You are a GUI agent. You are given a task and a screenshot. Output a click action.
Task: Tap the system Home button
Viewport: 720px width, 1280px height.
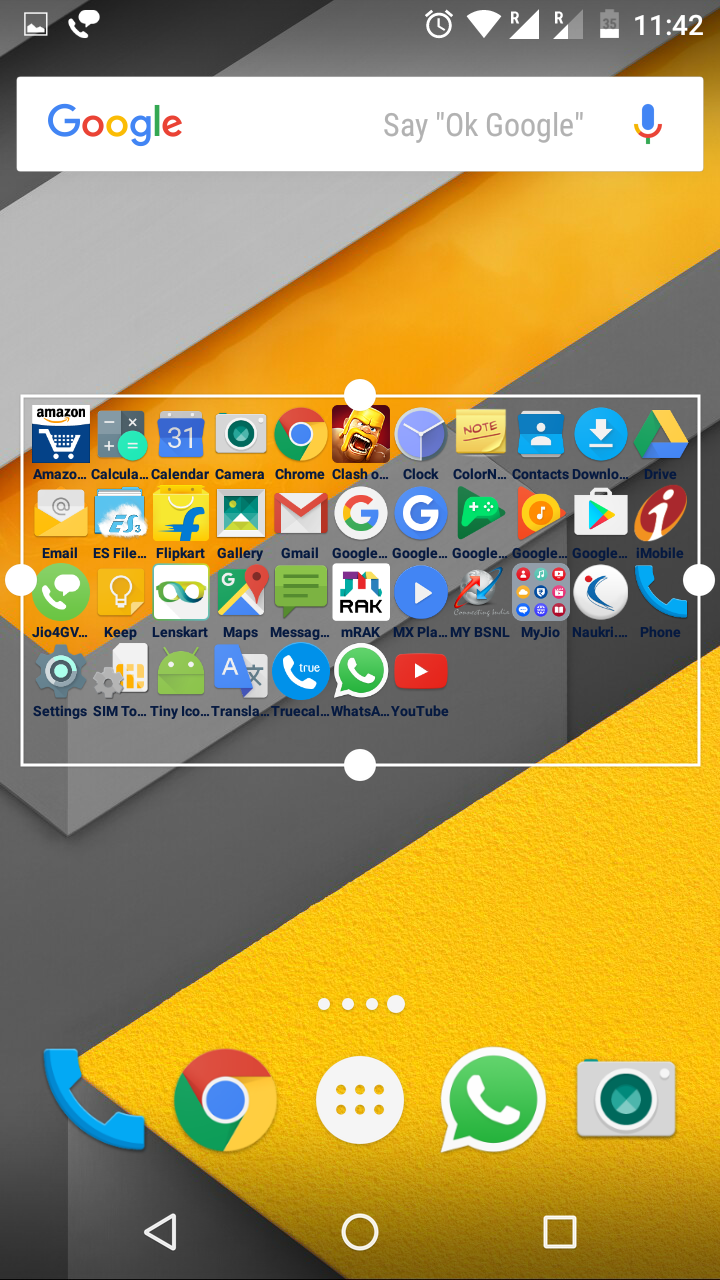coord(360,1232)
